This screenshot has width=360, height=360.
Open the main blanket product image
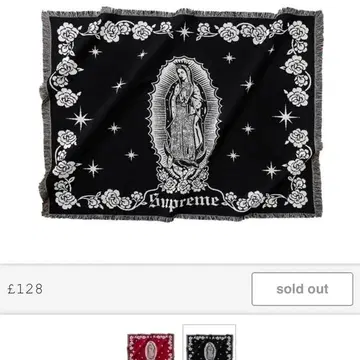180,114
